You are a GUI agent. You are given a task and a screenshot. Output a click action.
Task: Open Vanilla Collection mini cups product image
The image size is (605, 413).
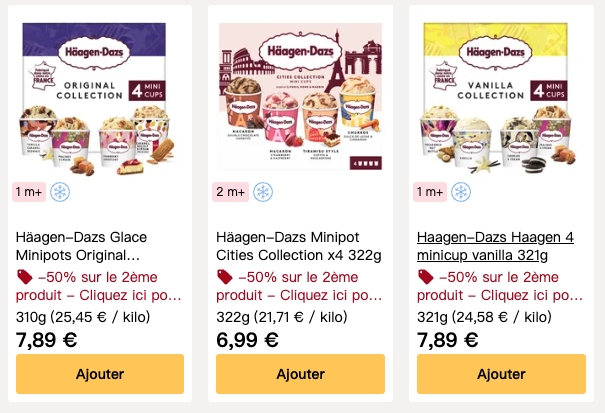501,98
